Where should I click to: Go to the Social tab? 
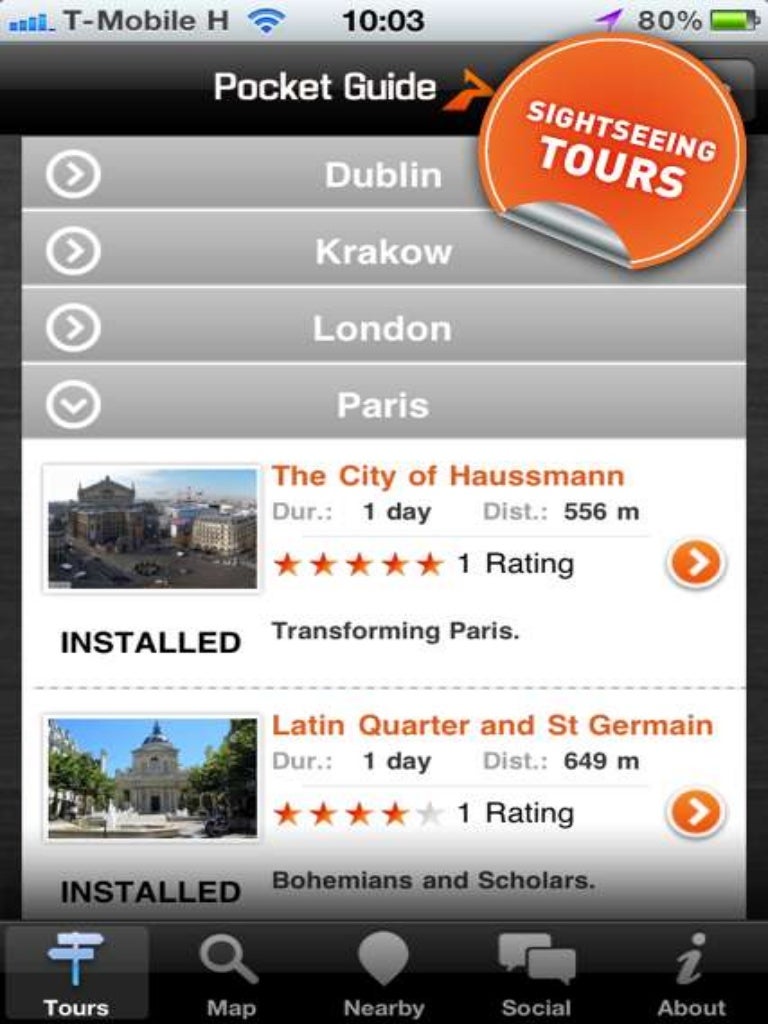tap(537, 973)
